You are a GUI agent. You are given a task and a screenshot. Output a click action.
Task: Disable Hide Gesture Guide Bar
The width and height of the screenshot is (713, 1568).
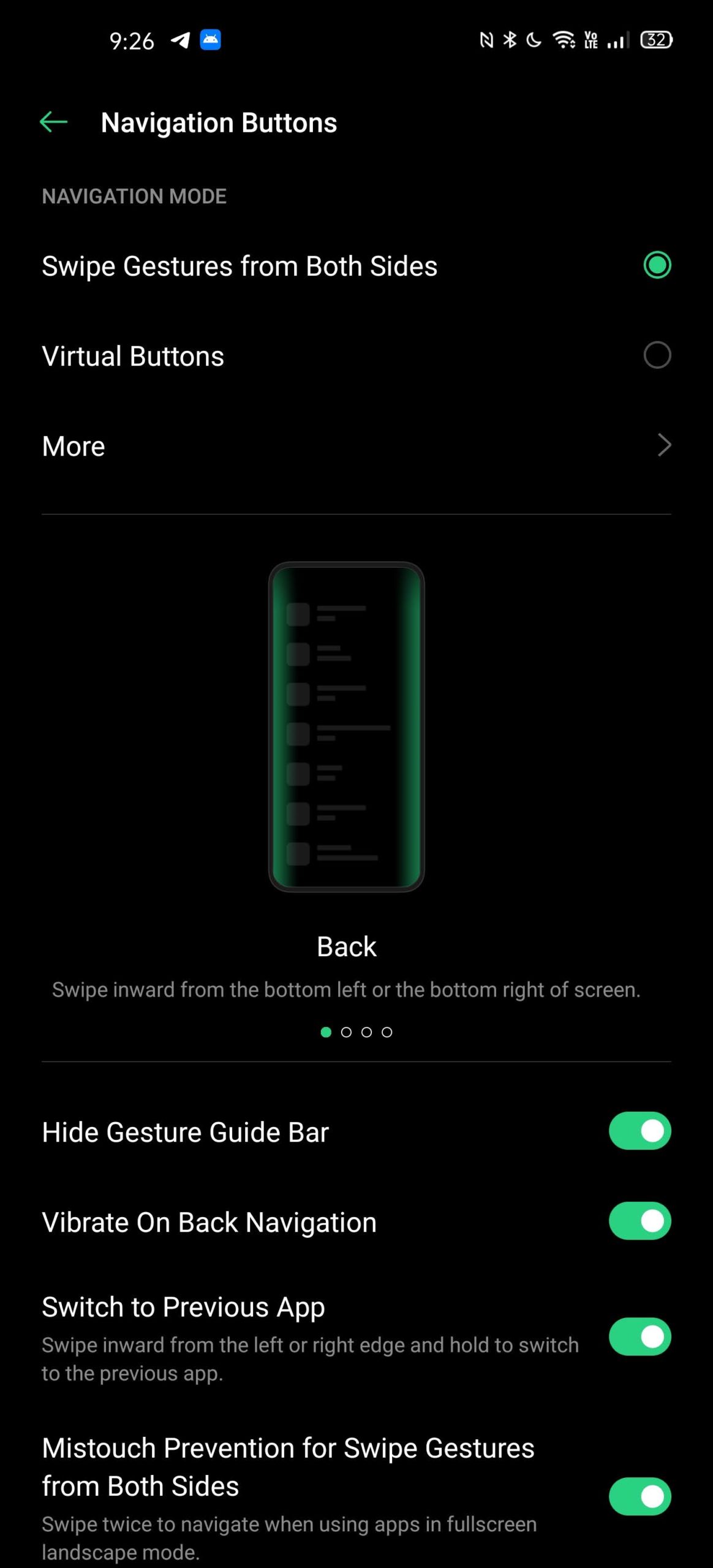click(639, 1131)
